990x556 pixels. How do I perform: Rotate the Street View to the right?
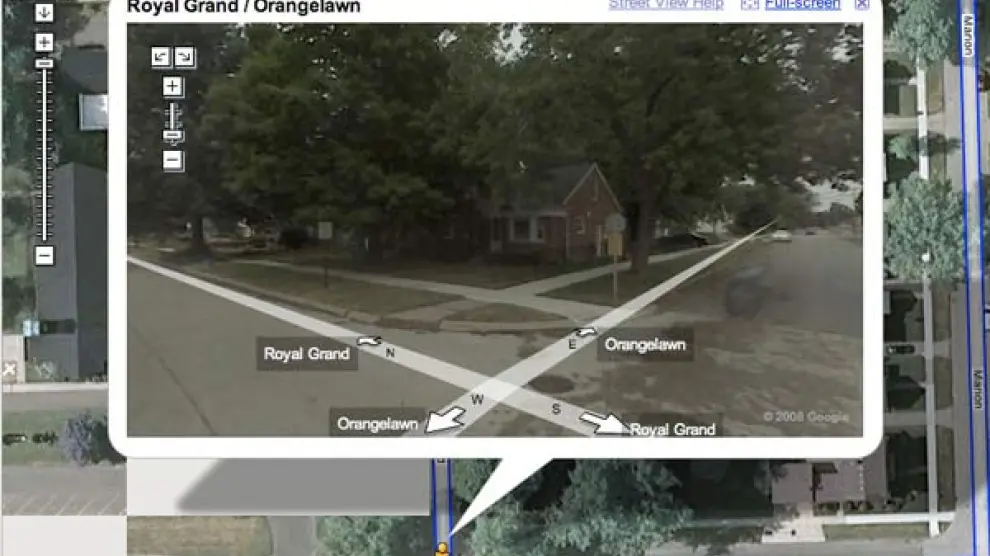click(185, 57)
